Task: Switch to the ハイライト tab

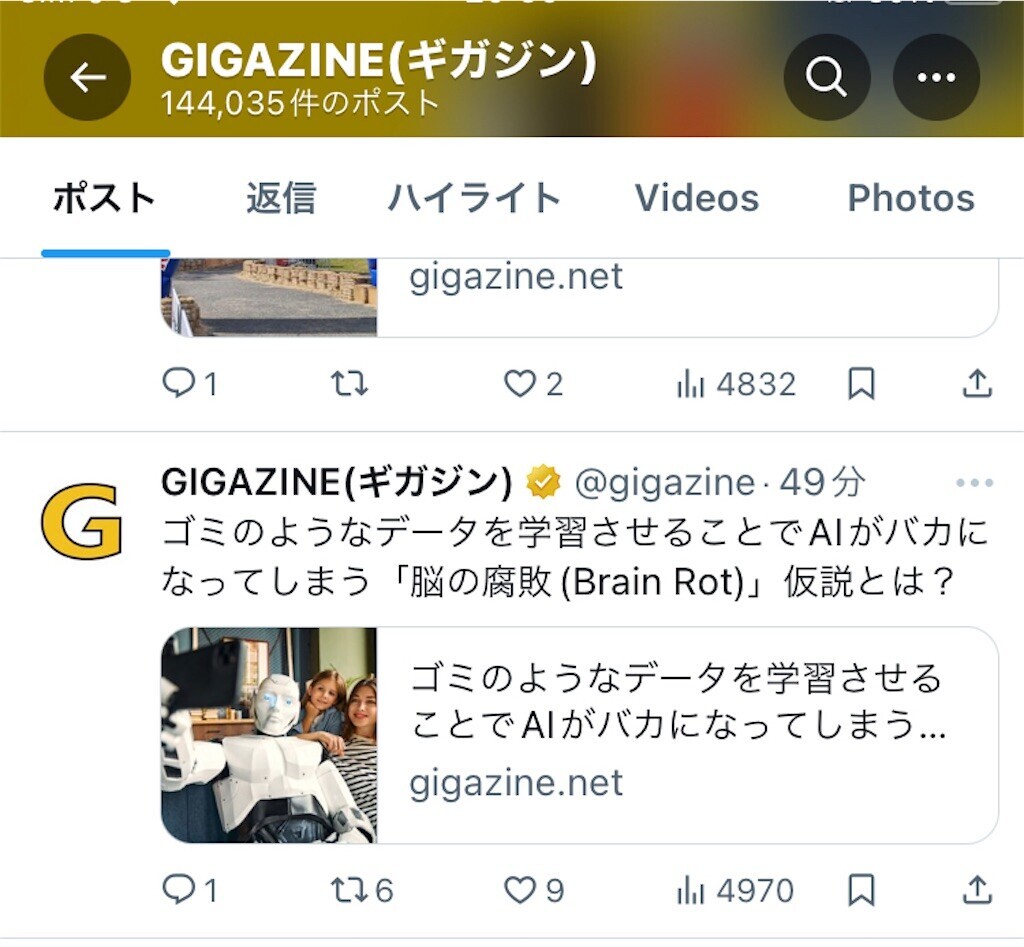Action: (474, 198)
